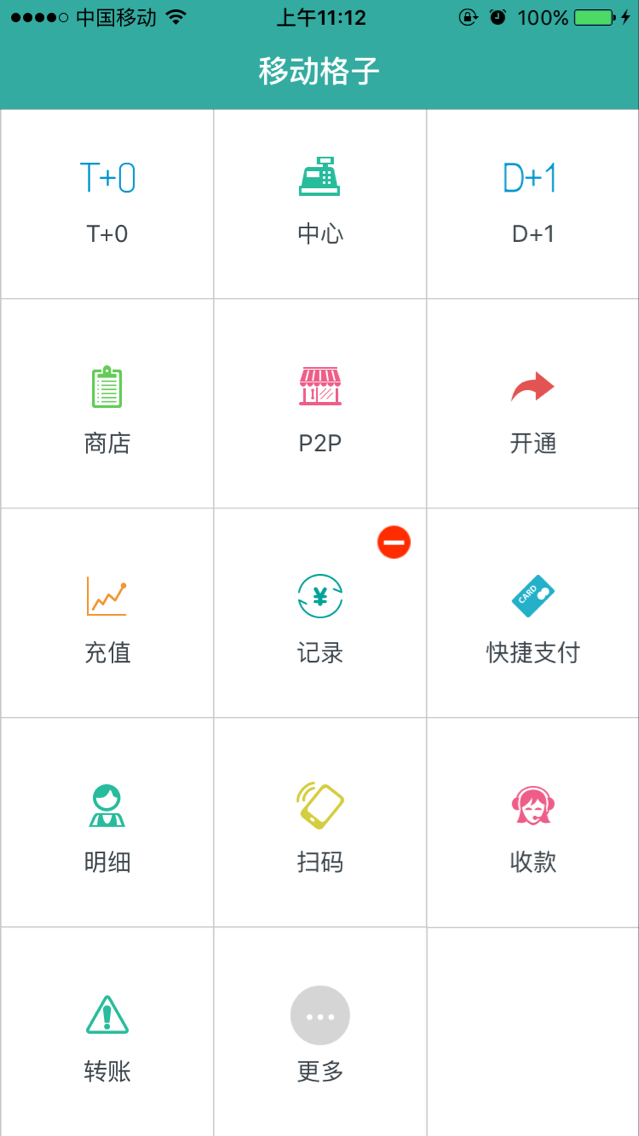The height and width of the screenshot is (1136, 639).
Task: Tap the 开通 grid item
Action: pos(532,410)
